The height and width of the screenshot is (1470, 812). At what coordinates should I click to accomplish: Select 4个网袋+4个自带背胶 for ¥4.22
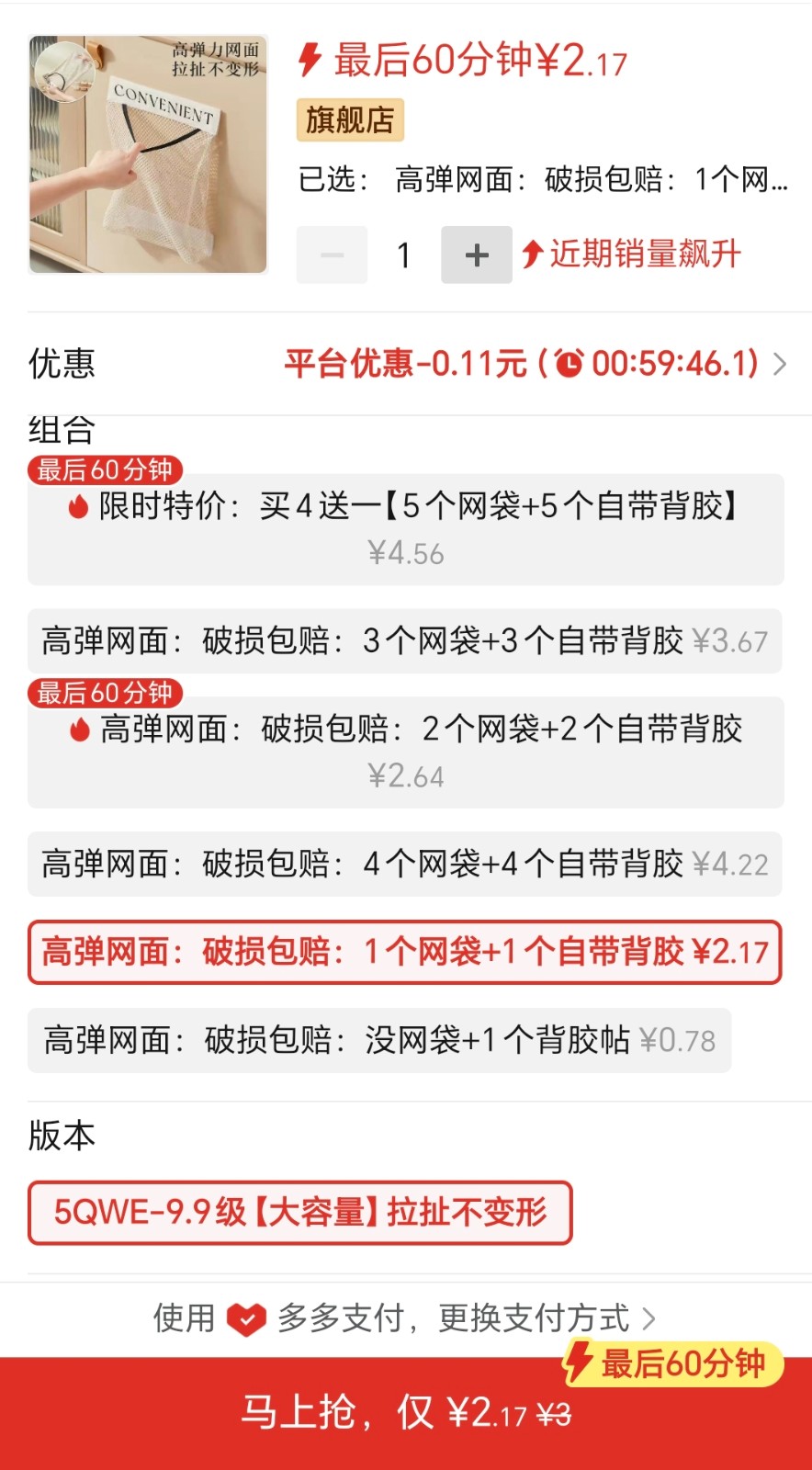point(404,864)
